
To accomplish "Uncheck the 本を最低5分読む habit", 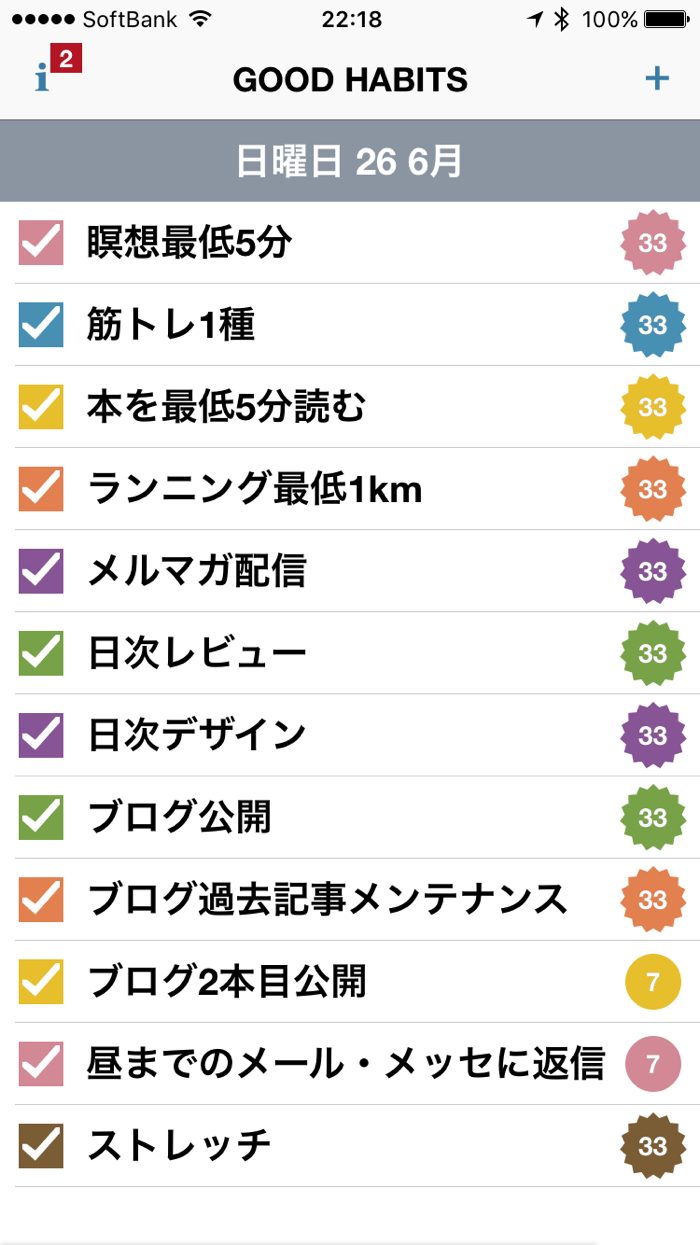I will click(x=41, y=407).
